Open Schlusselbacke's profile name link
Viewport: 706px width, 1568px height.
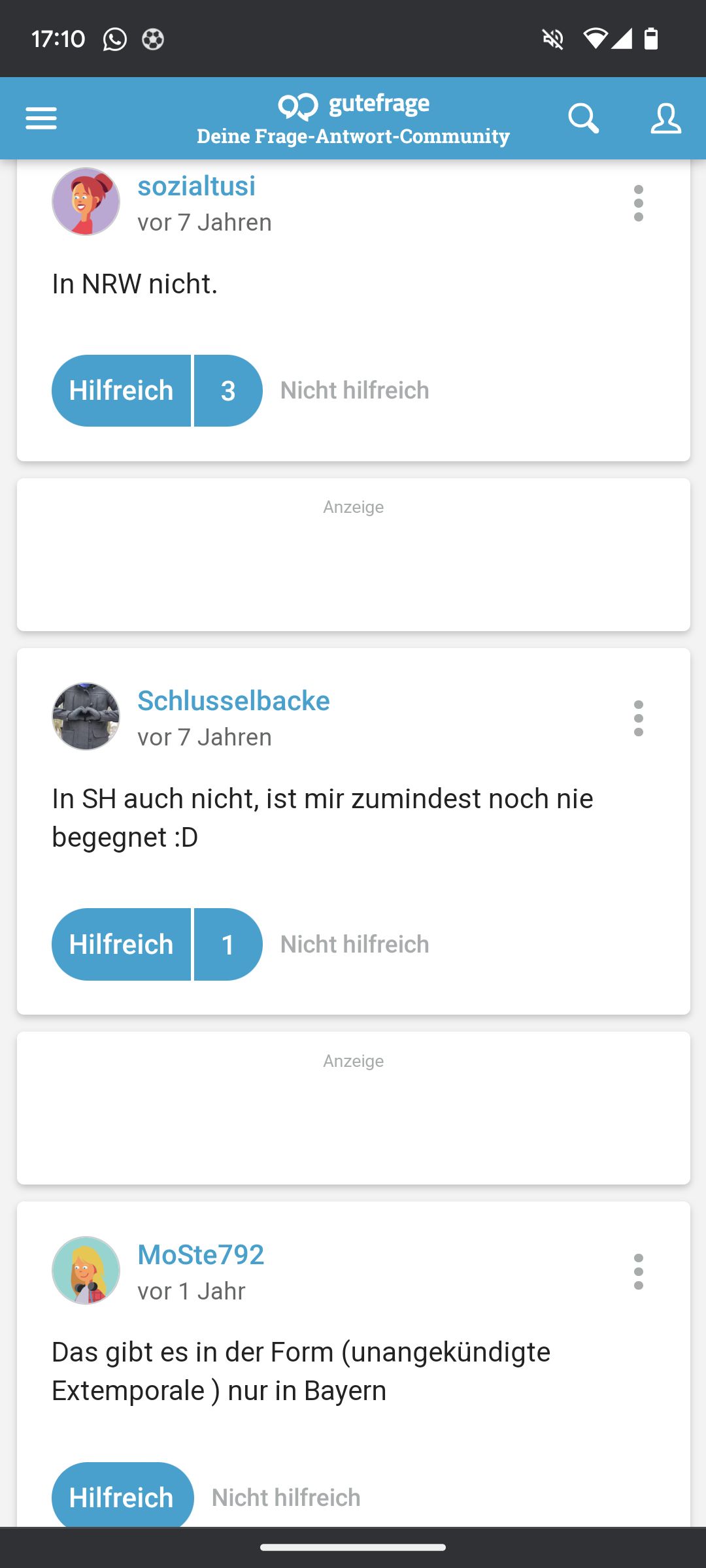click(233, 701)
